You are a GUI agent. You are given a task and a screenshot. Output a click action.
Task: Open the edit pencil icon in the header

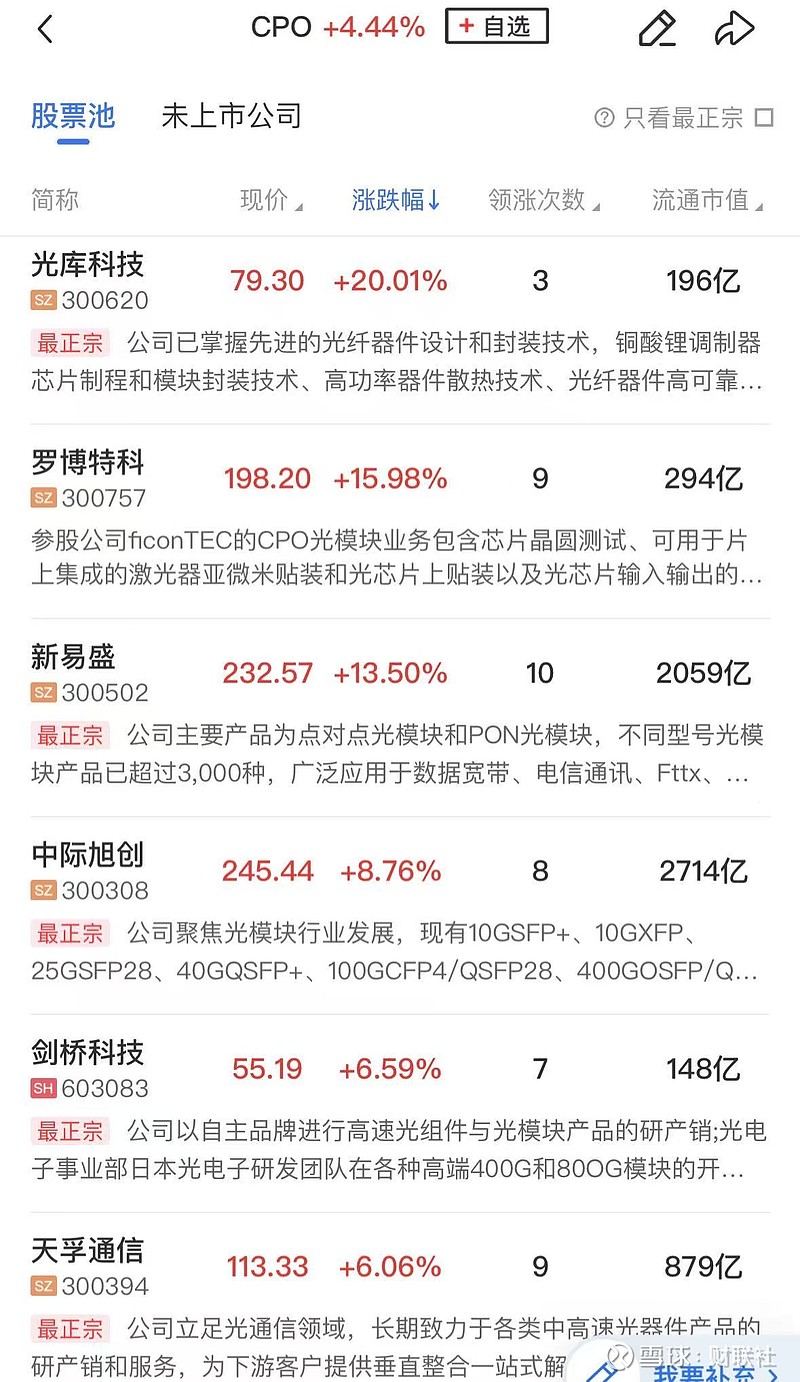coord(657,30)
